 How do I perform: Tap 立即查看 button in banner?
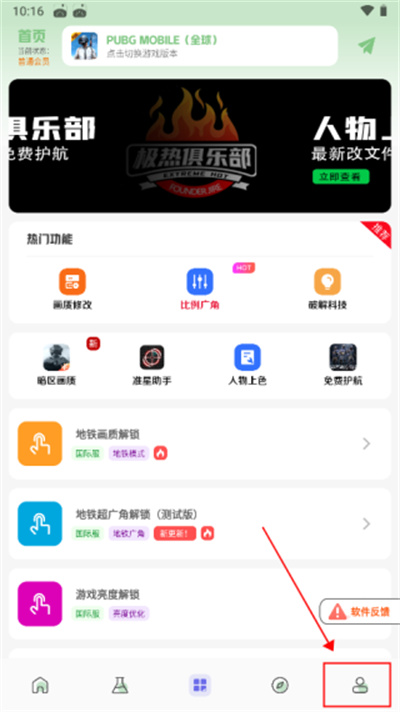(341, 177)
